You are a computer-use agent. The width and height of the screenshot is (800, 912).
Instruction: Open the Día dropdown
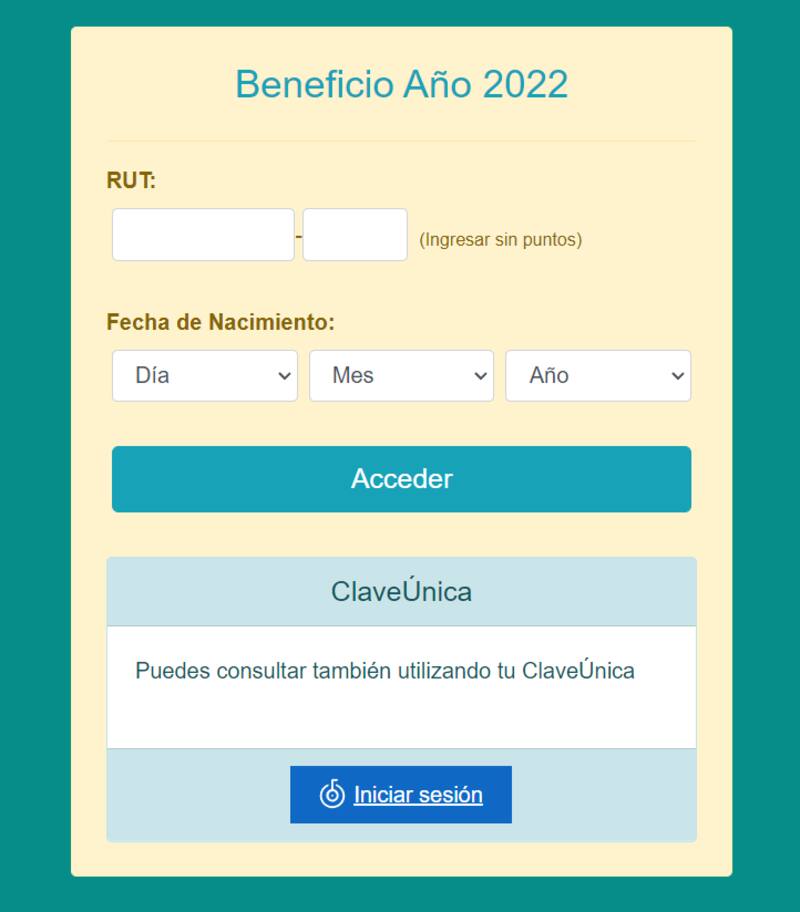point(204,376)
